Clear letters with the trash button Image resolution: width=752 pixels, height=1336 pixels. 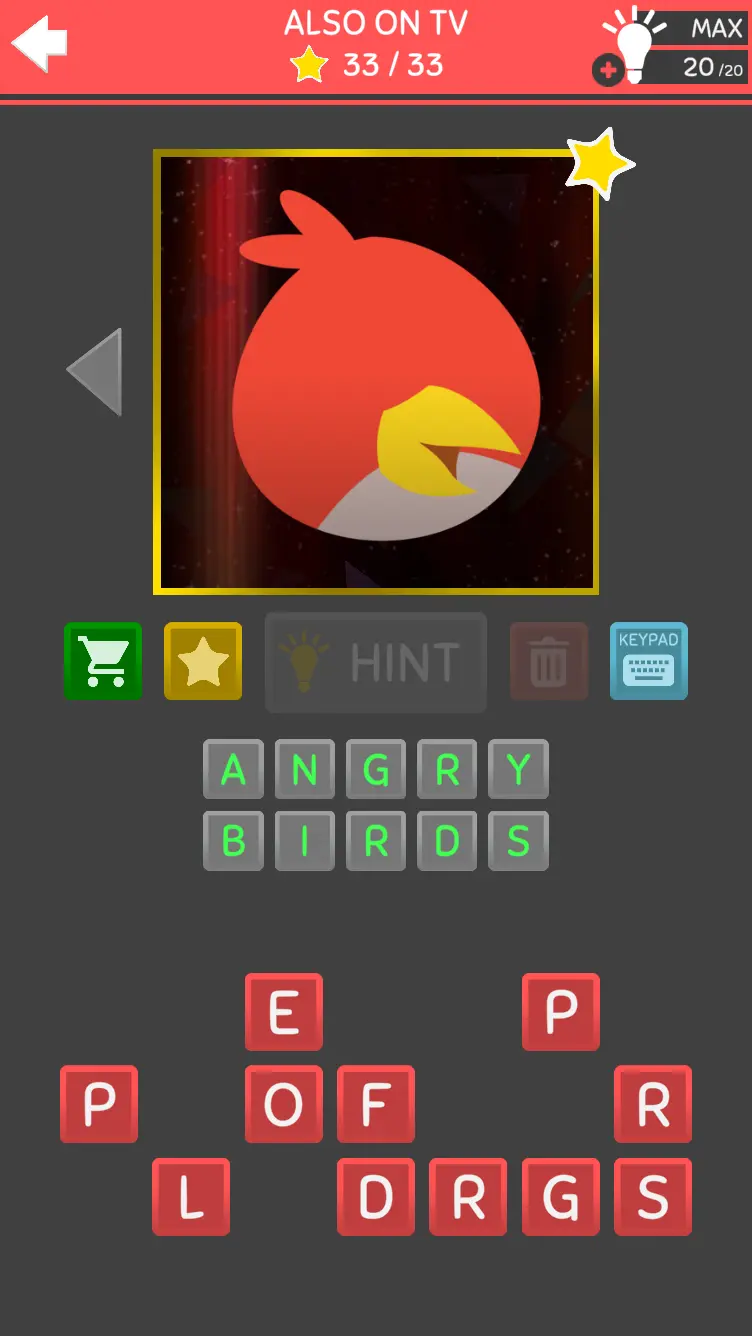[x=548, y=661]
